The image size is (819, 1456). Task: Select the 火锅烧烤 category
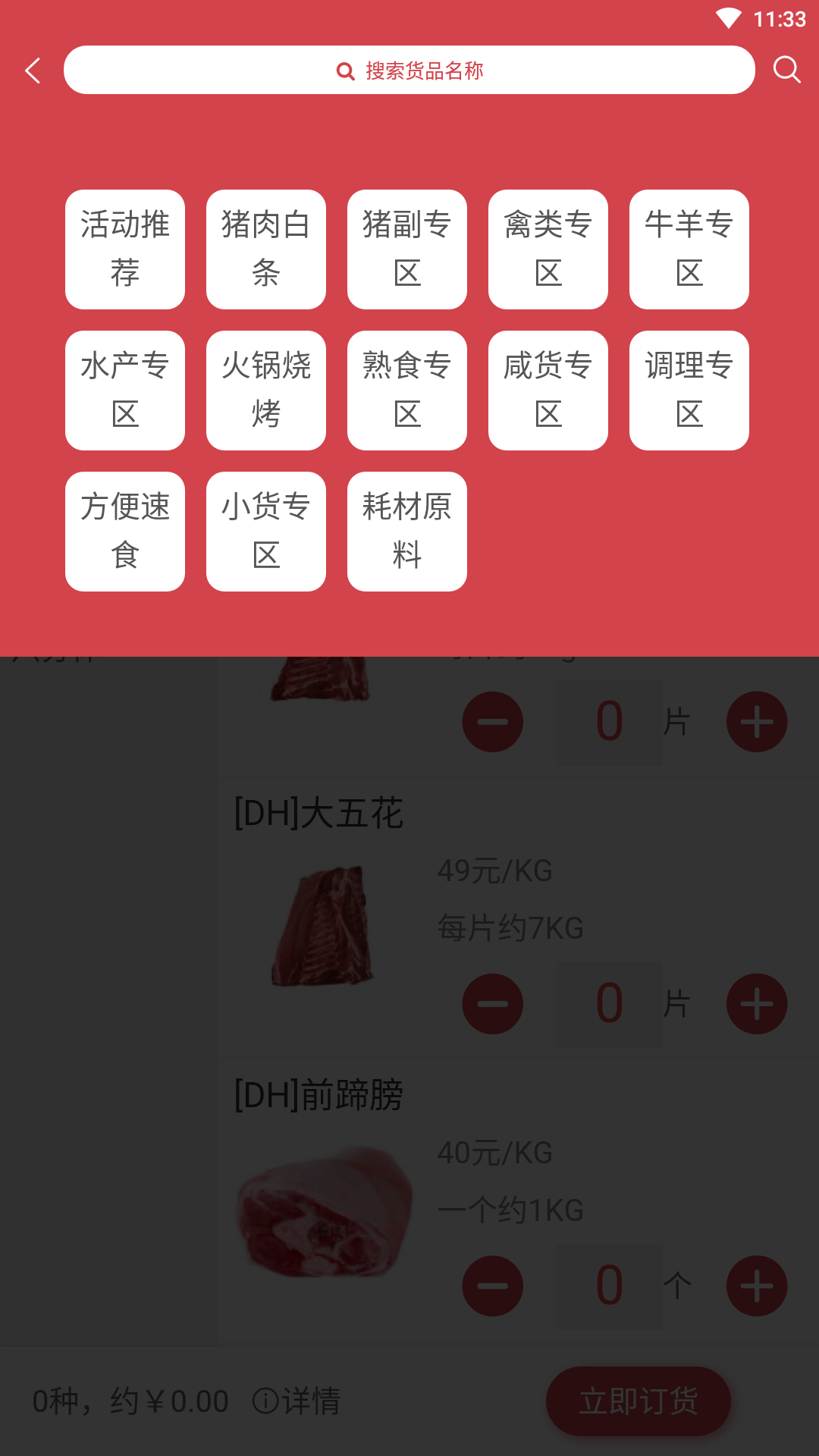click(265, 390)
